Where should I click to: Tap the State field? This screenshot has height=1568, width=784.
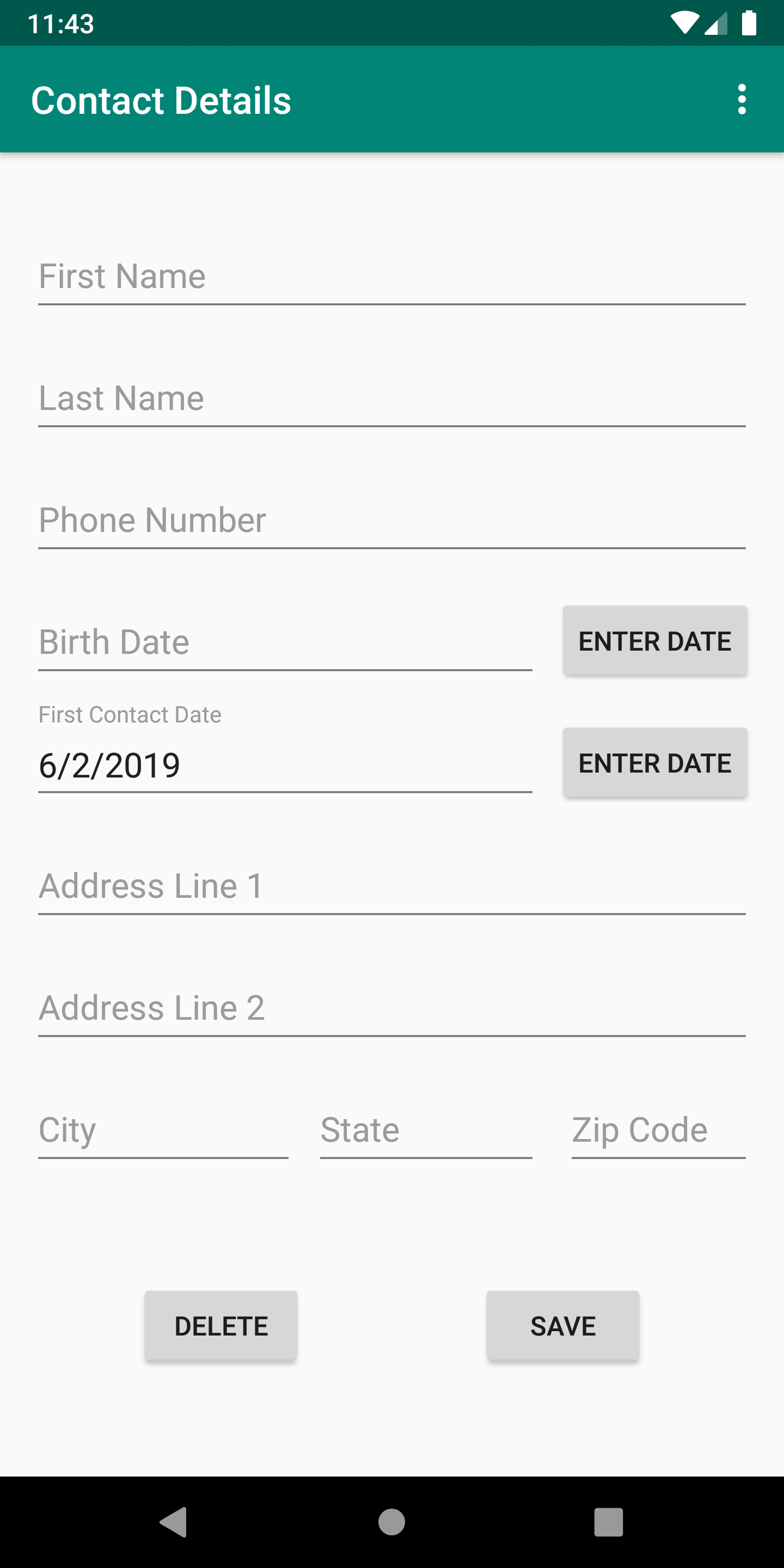425,1130
